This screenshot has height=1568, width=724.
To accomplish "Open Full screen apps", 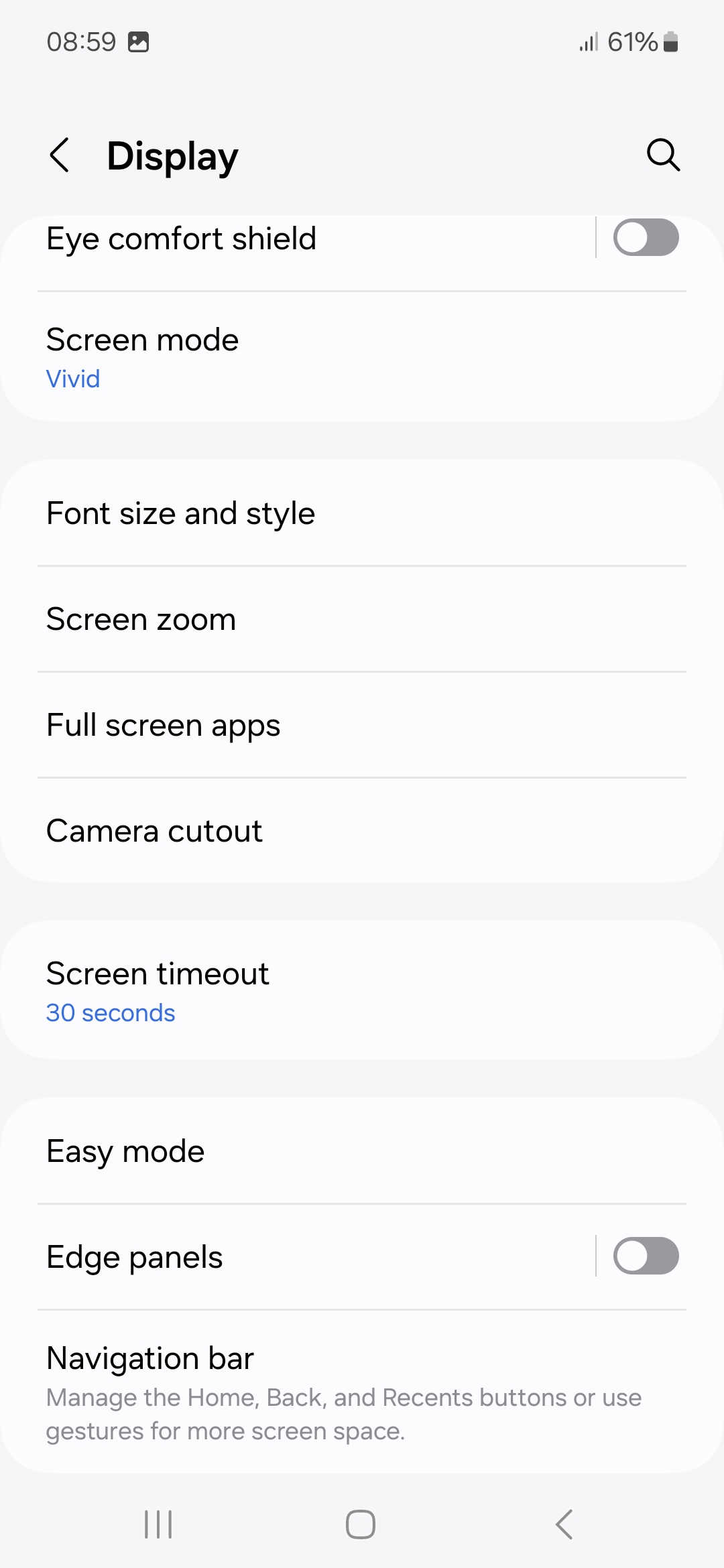I will click(x=268, y=725).
